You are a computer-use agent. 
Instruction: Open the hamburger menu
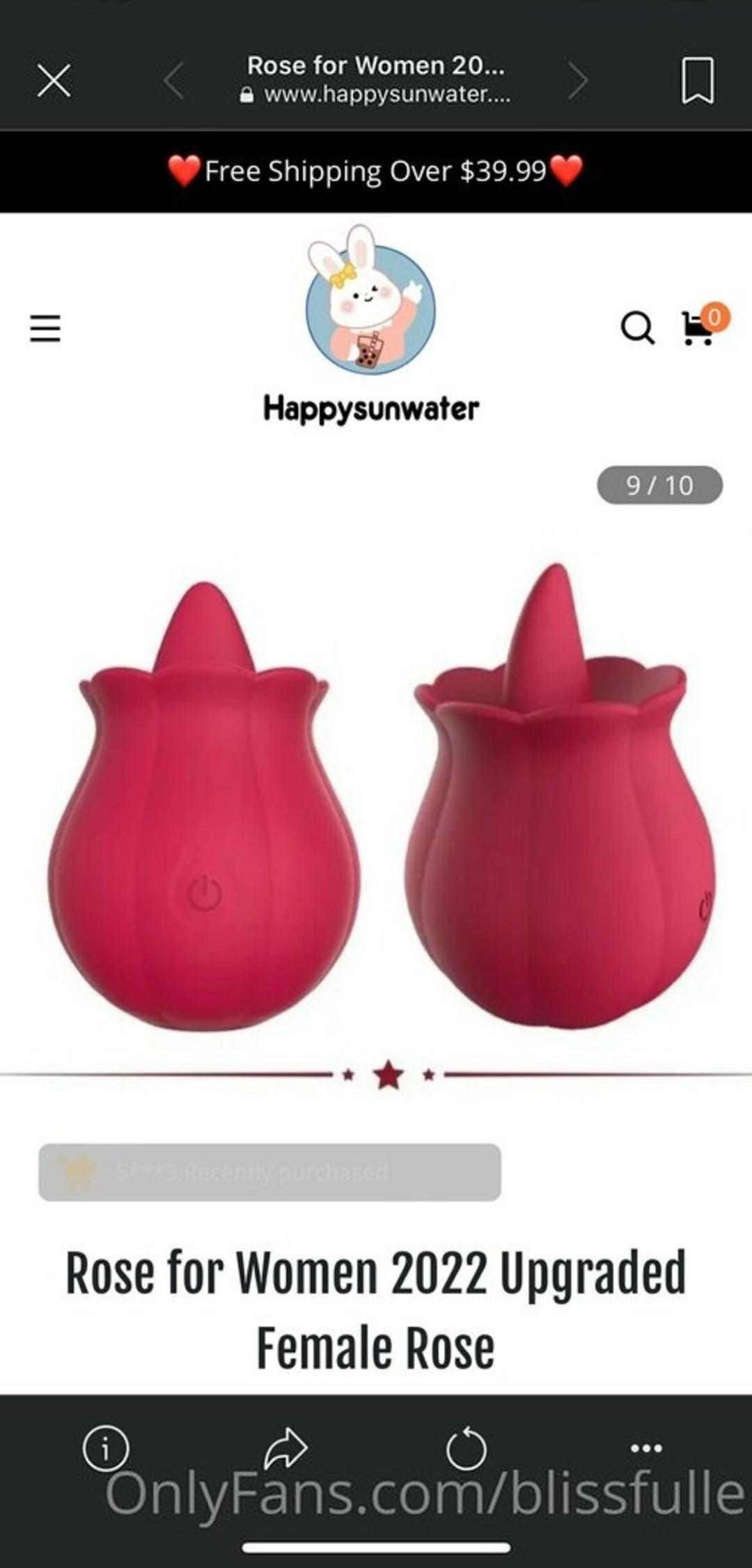[45, 327]
